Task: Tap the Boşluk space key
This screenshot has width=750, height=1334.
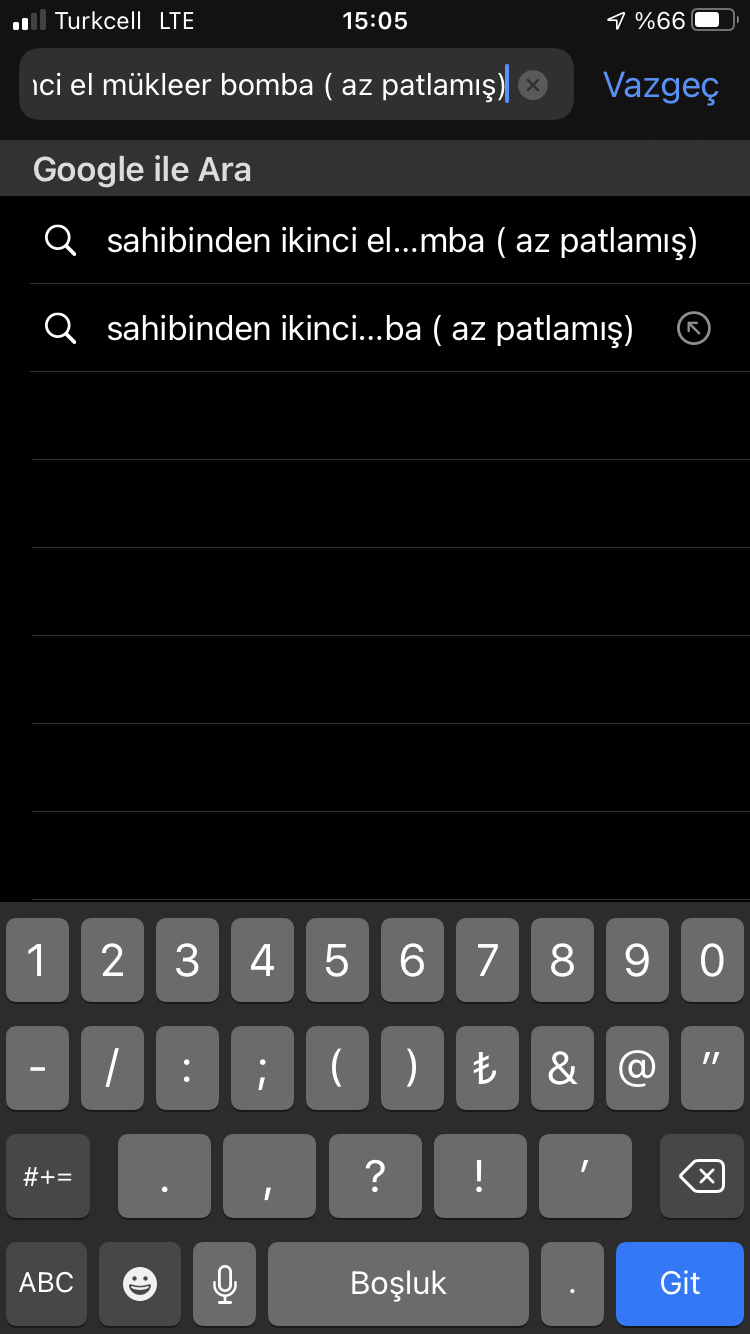Action: (x=398, y=1283)
